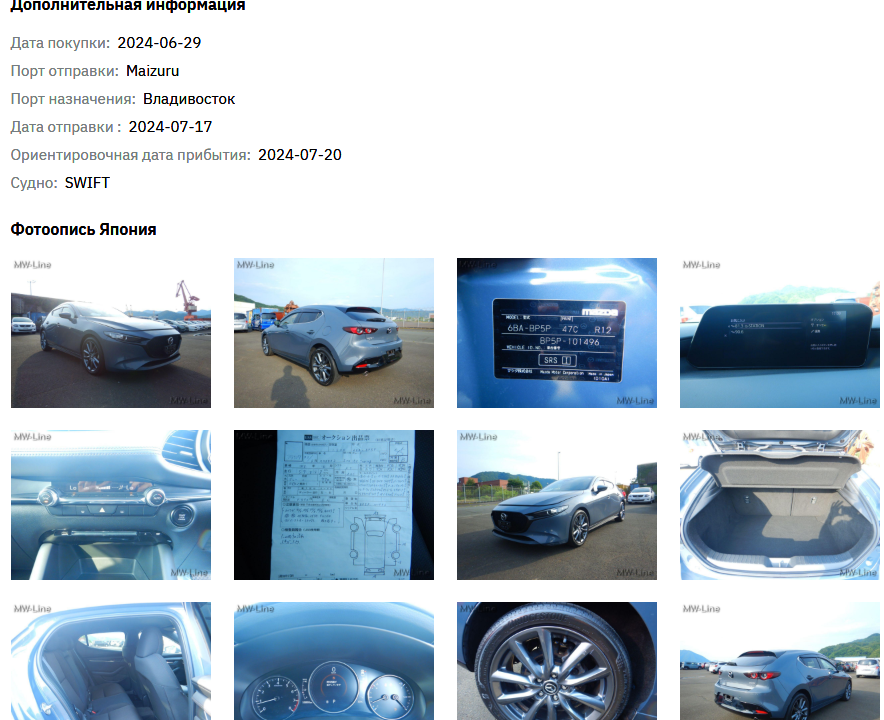
Task: View the open trunk photo
Action: coord(779,505)
